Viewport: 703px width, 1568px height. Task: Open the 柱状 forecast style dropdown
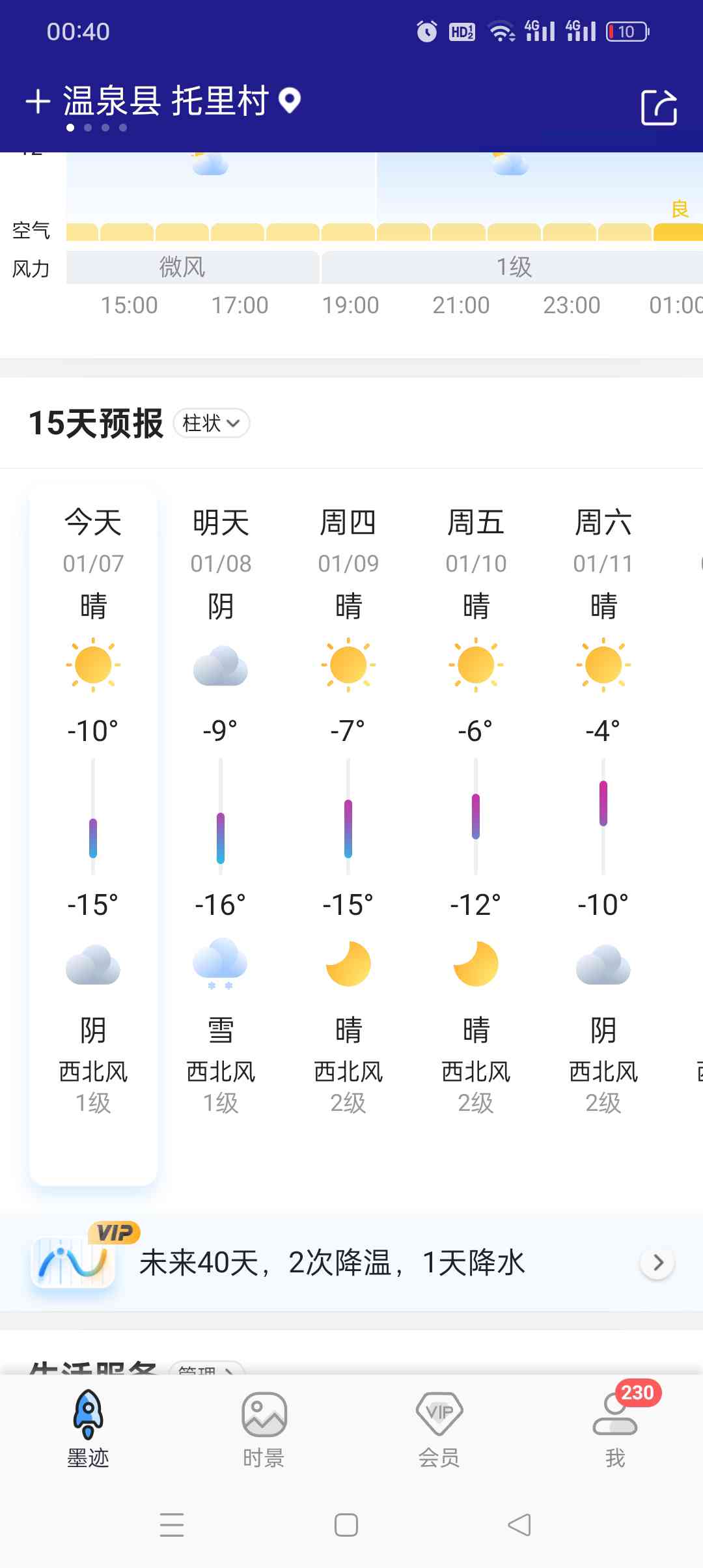coord(212,423)
